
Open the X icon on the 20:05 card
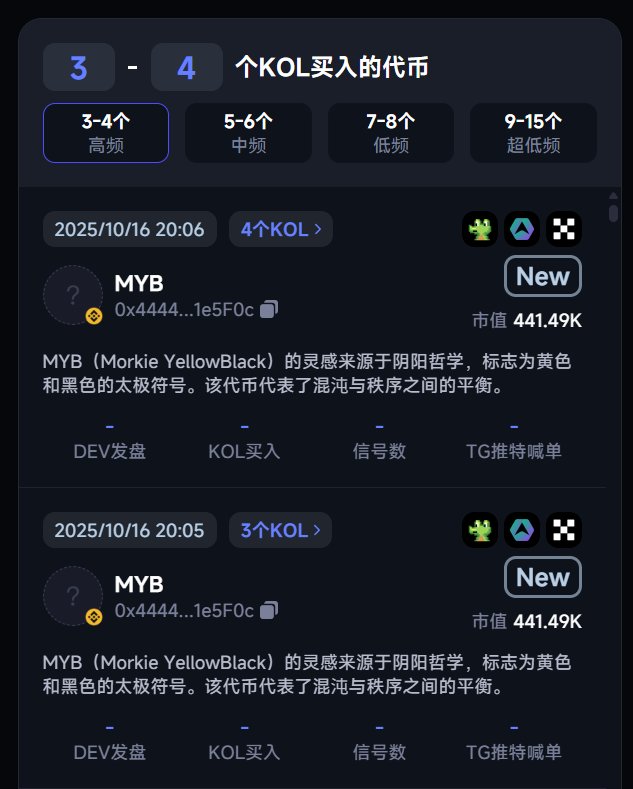click(x=564, y=530)
